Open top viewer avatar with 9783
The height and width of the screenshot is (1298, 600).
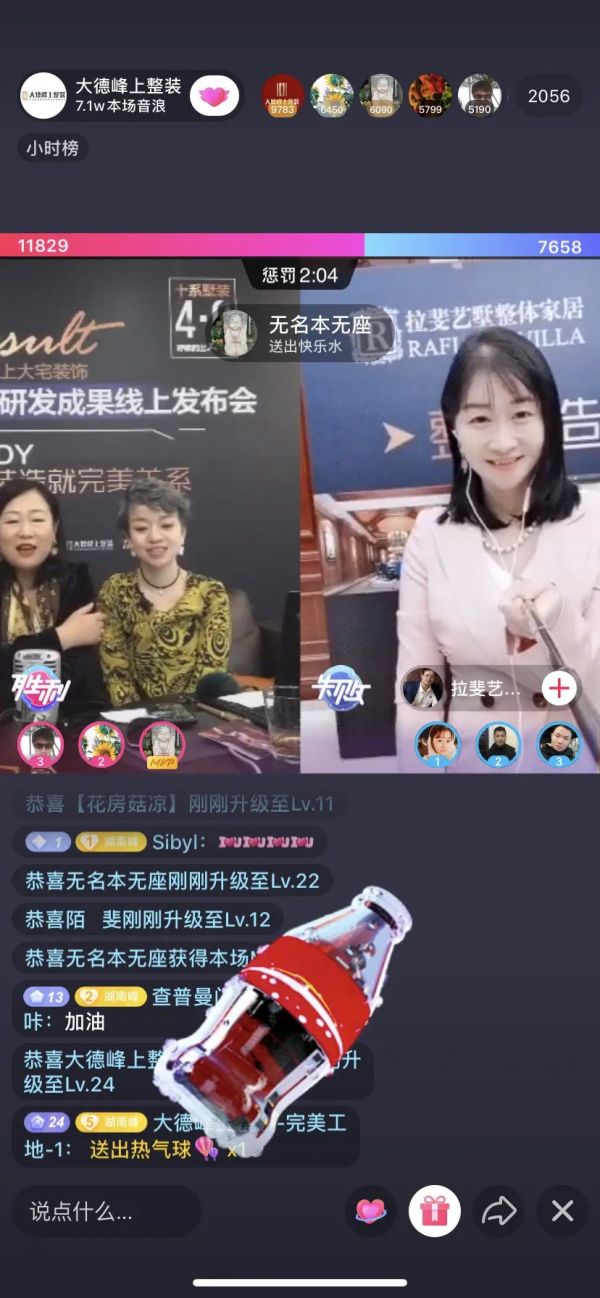coord(282,96)
